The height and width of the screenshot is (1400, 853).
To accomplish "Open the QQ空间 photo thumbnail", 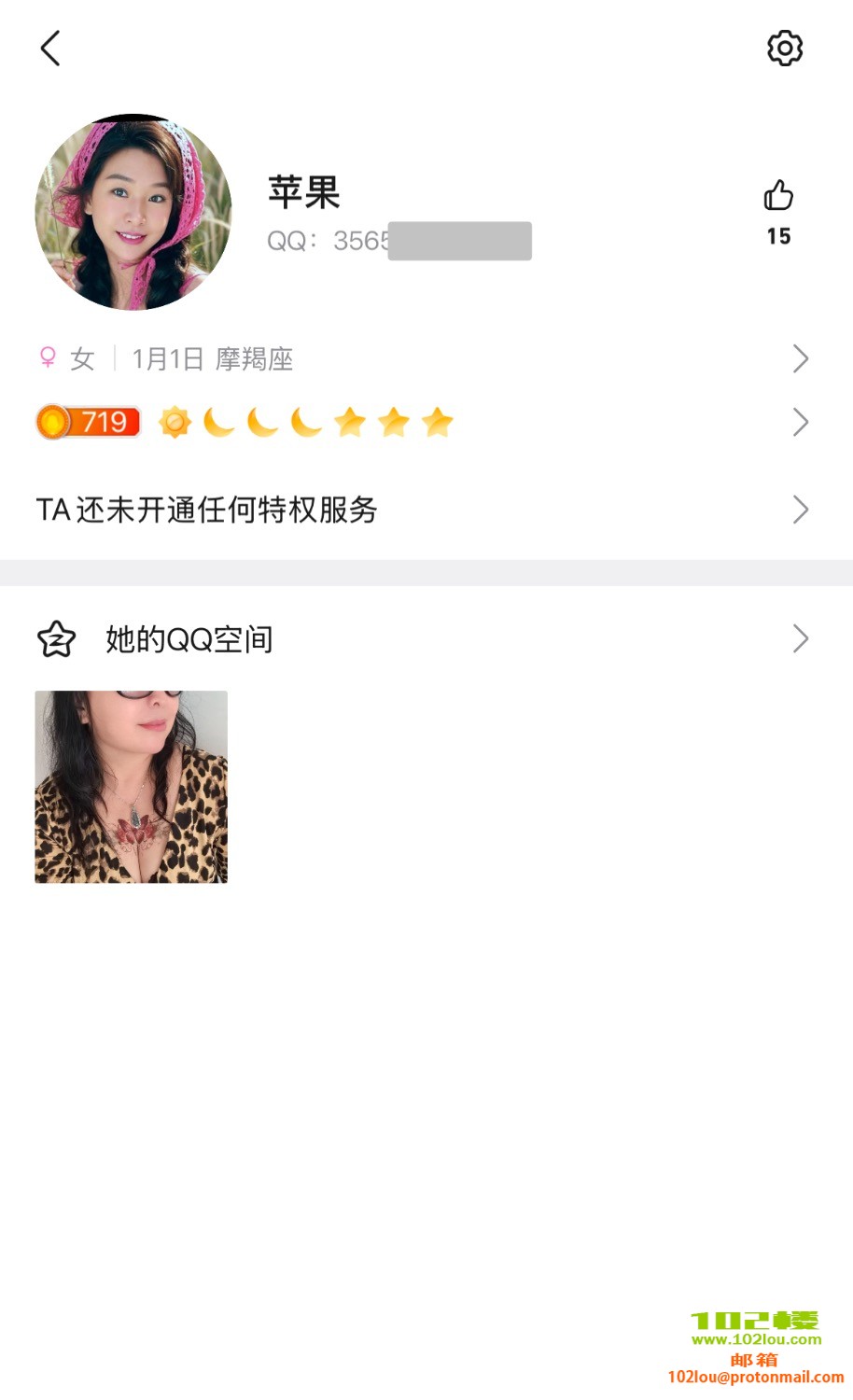I will 132,787.
